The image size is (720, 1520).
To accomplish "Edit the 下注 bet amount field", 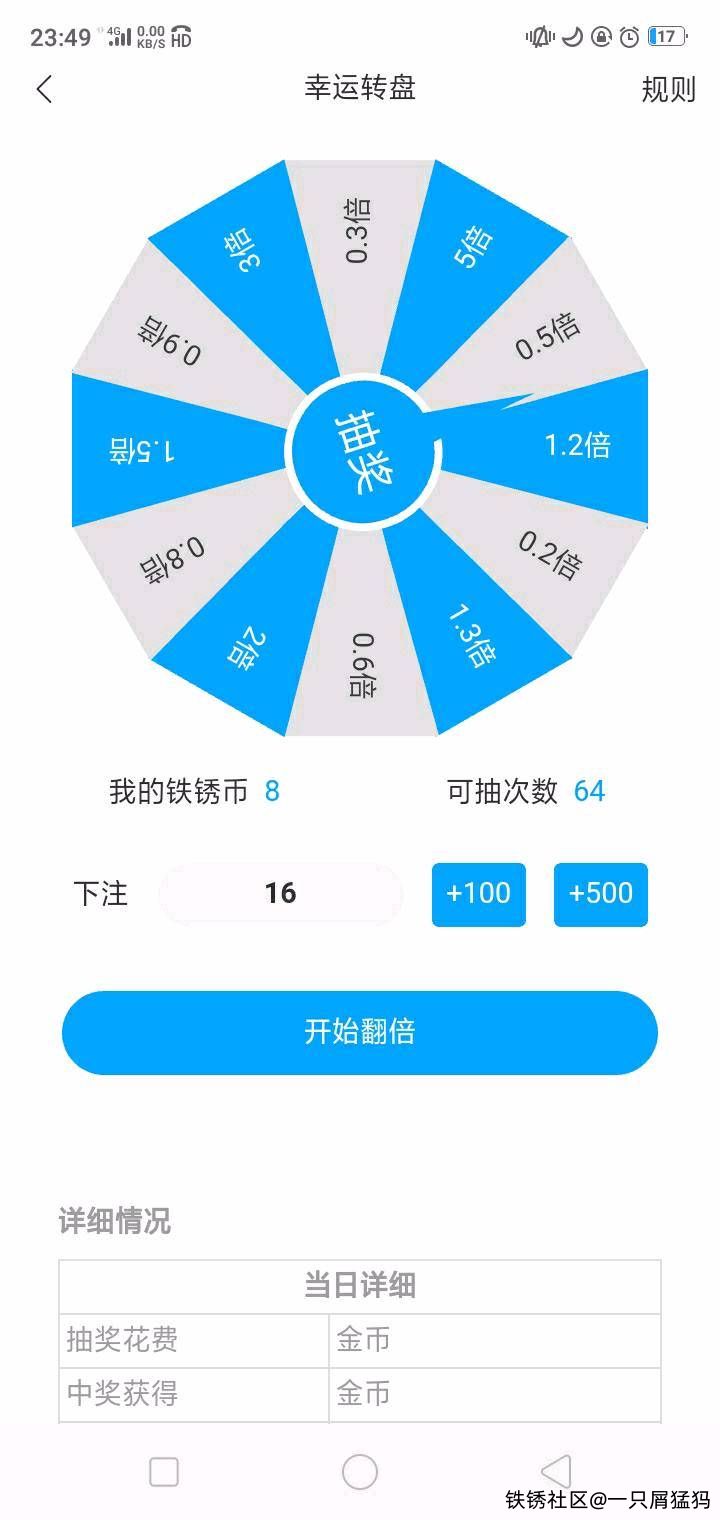I will point(281,893).
